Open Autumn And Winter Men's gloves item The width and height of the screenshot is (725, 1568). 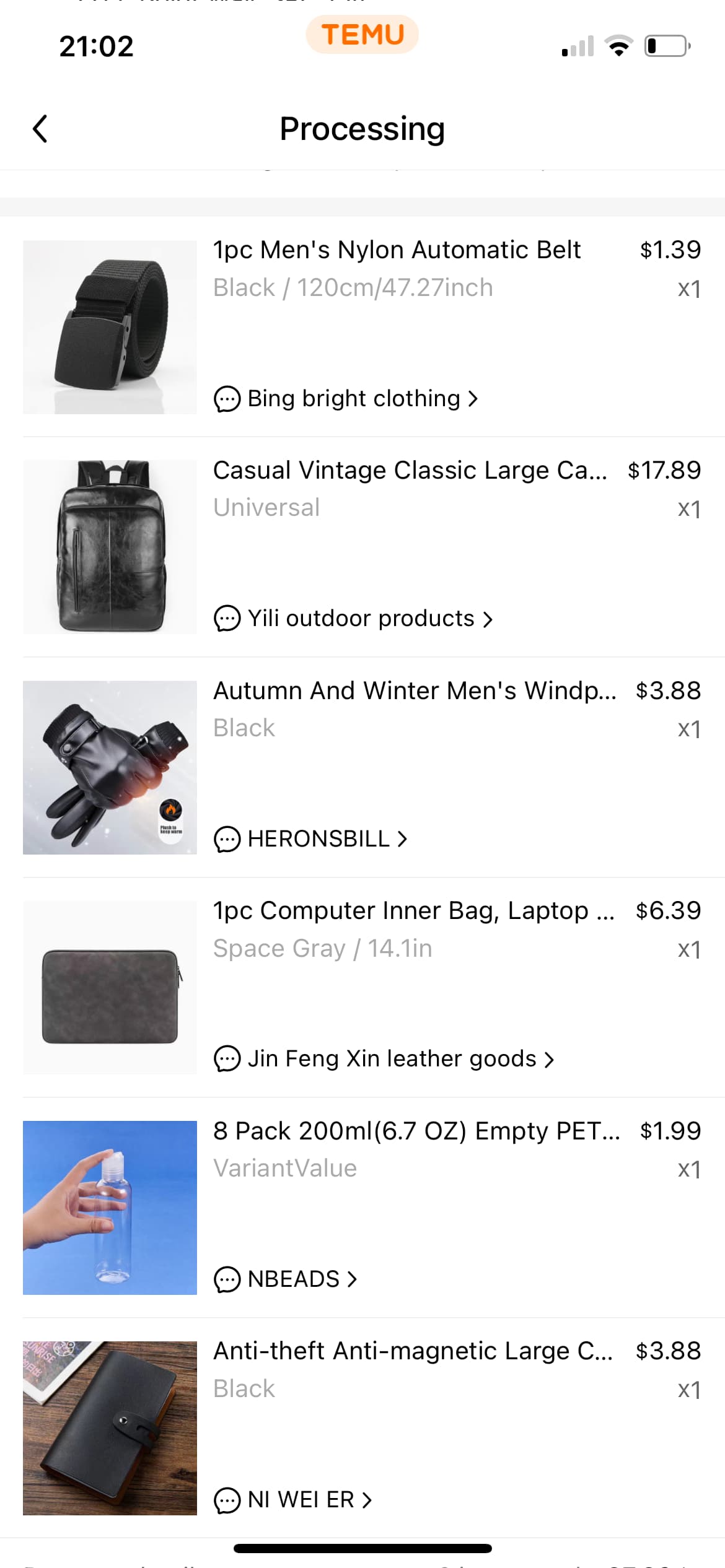tap(414, 690)
